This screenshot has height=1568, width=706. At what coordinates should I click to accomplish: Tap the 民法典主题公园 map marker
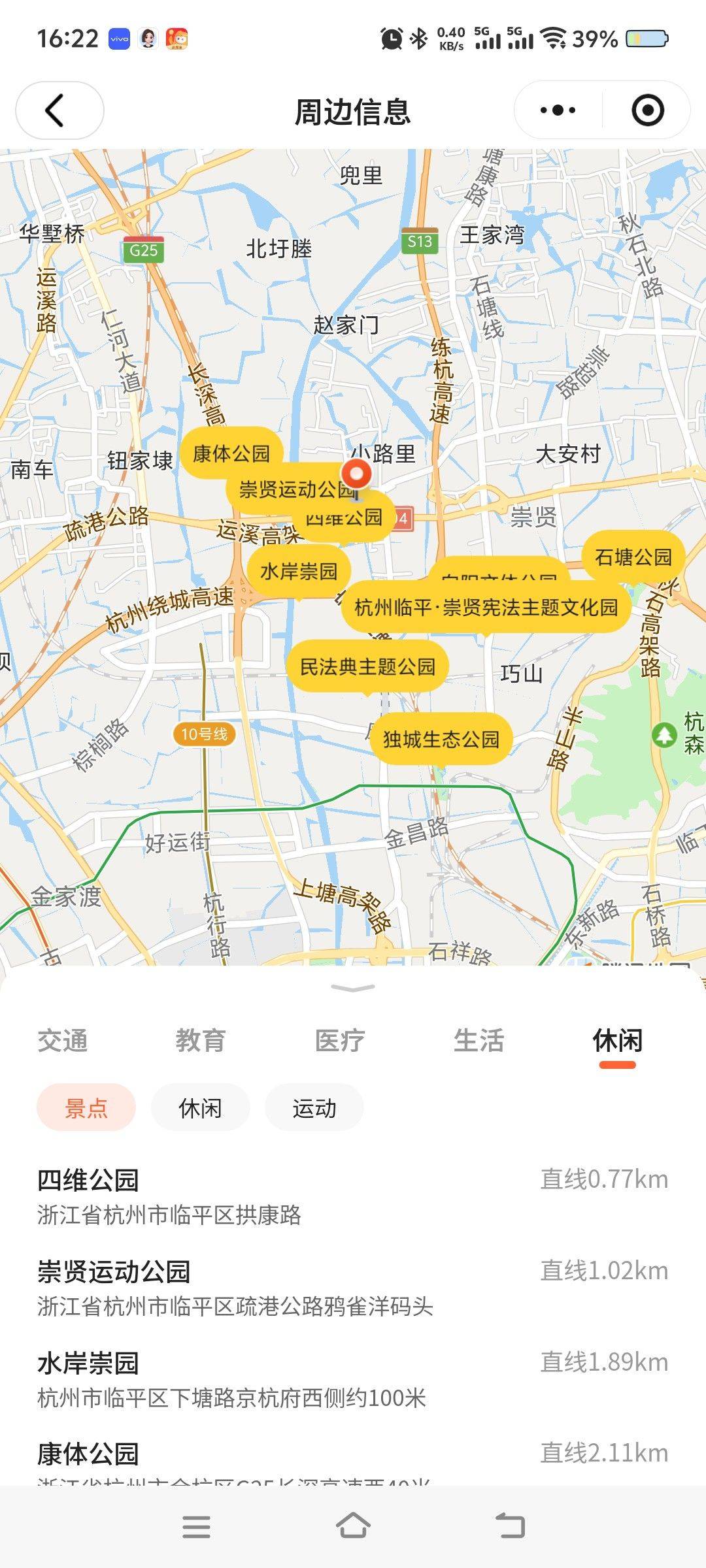point(367,666)
